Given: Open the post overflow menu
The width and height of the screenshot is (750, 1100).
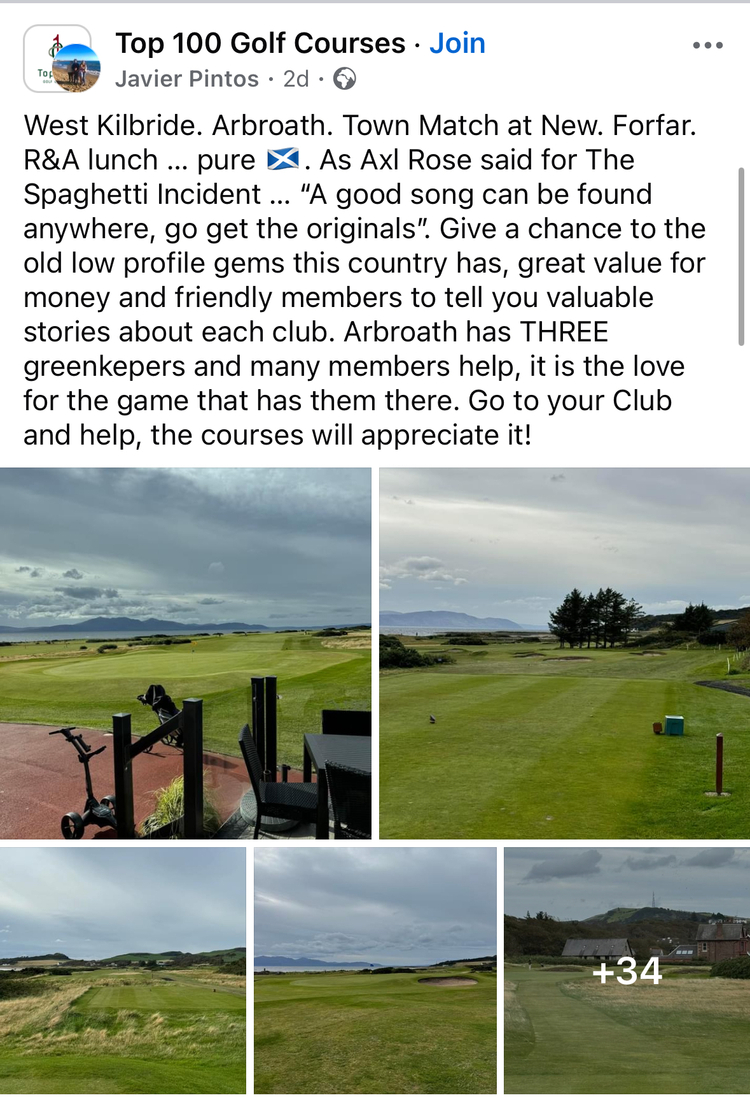Looking at the screenshot, I should coord(707,45).
